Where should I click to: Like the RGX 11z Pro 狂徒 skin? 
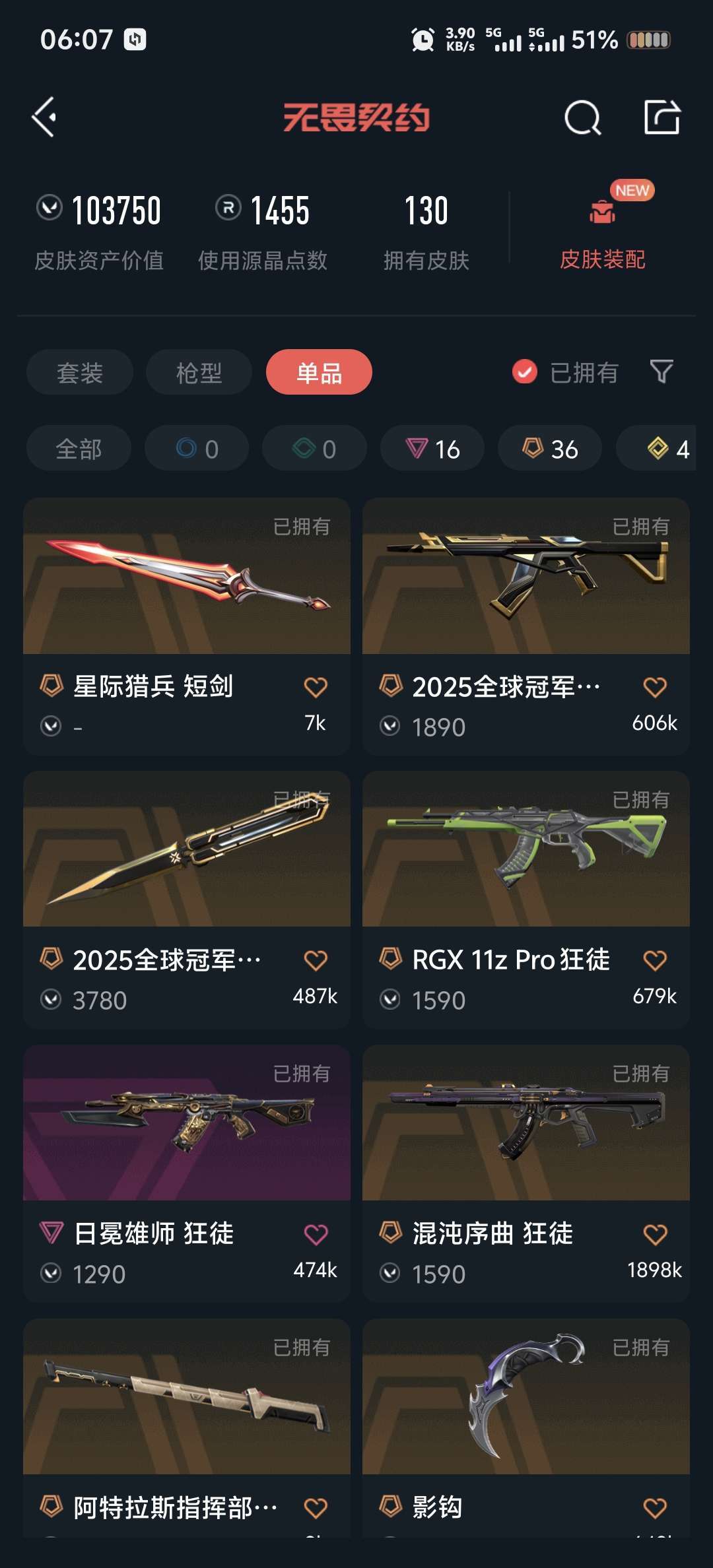(x=655, y=961)
